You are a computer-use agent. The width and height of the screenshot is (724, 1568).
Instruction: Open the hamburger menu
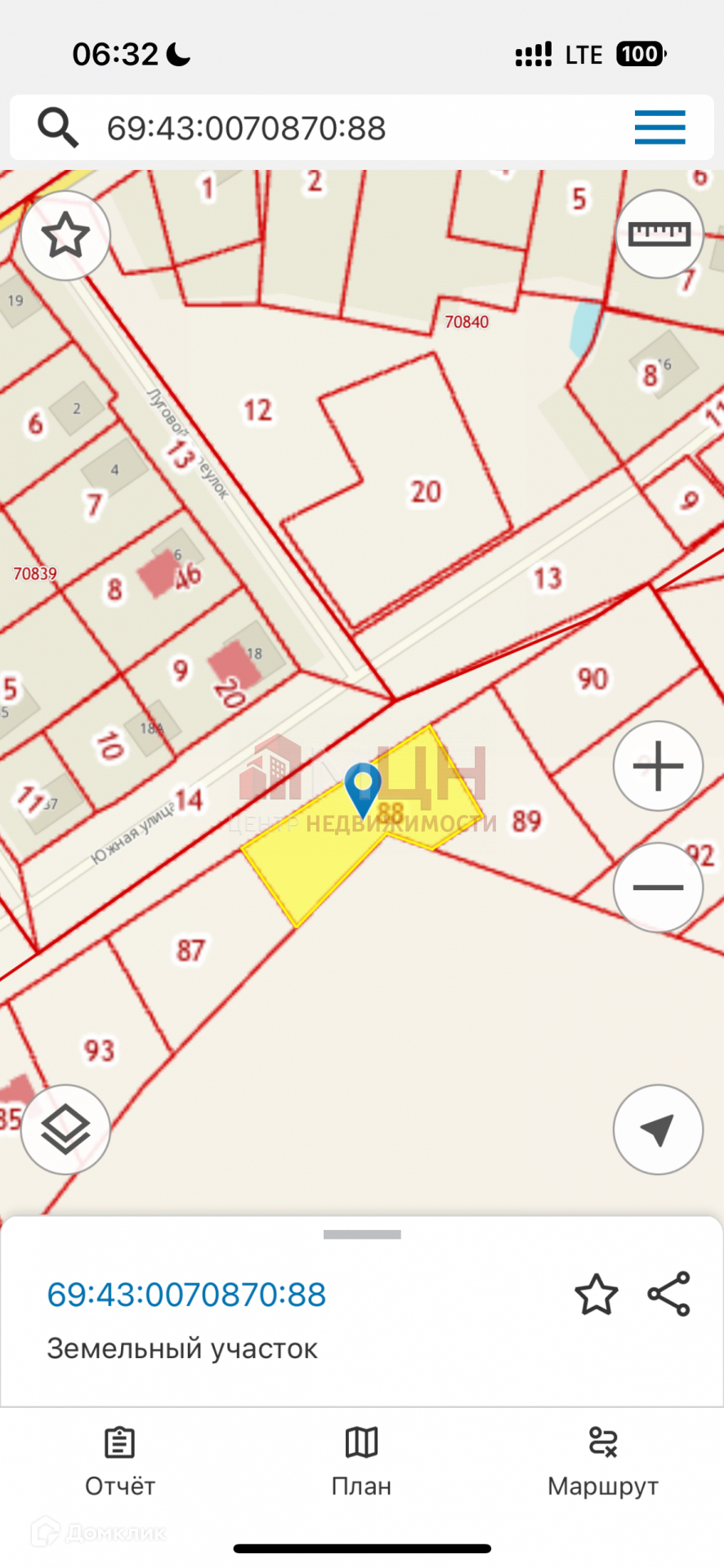point(659,127)
